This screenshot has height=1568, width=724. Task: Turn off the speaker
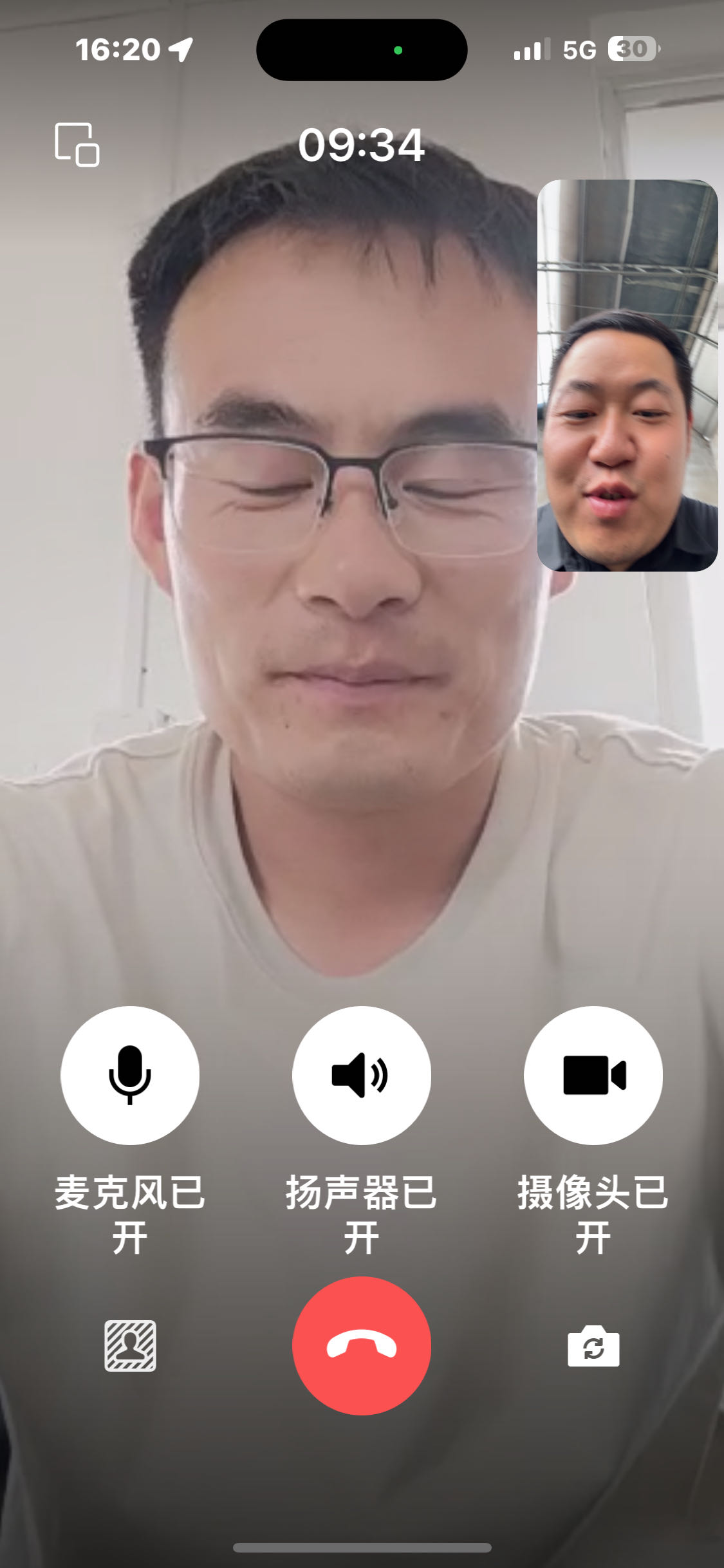coord(362,1075)
